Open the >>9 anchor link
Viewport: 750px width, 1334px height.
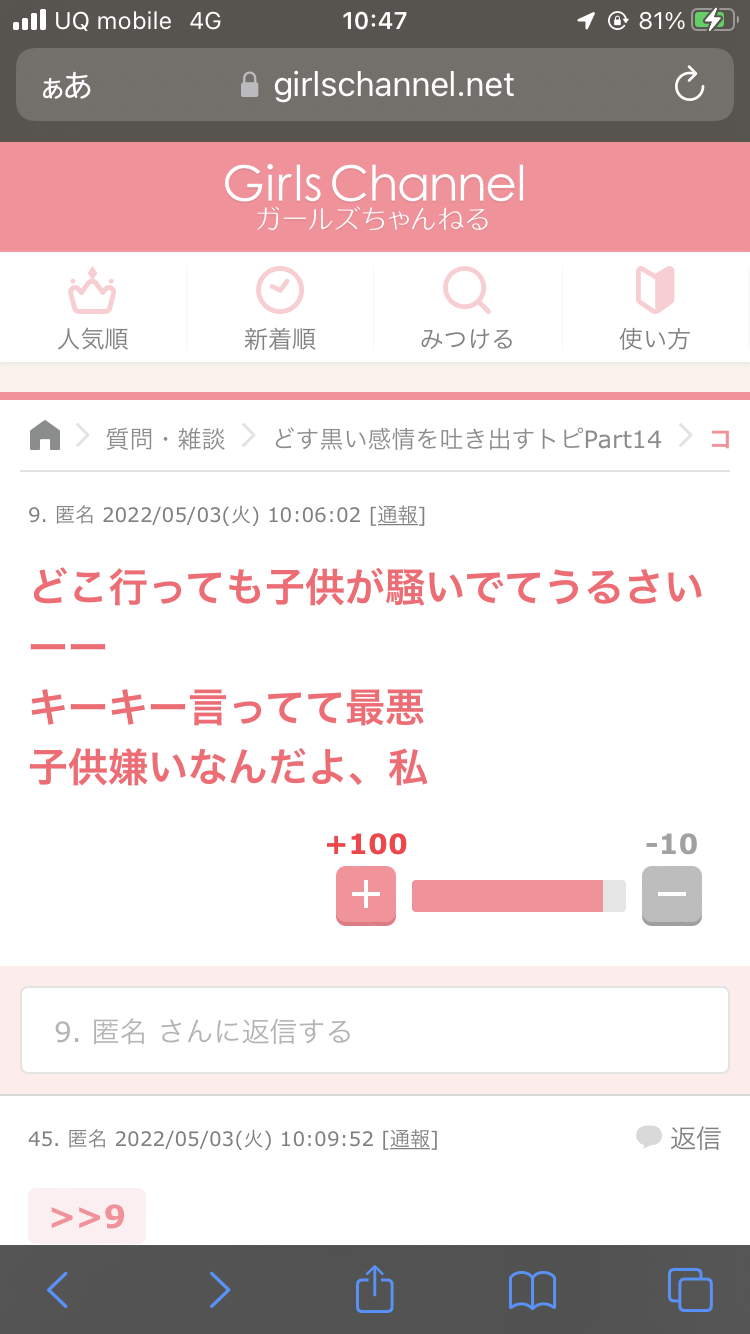pos(87,1216)
